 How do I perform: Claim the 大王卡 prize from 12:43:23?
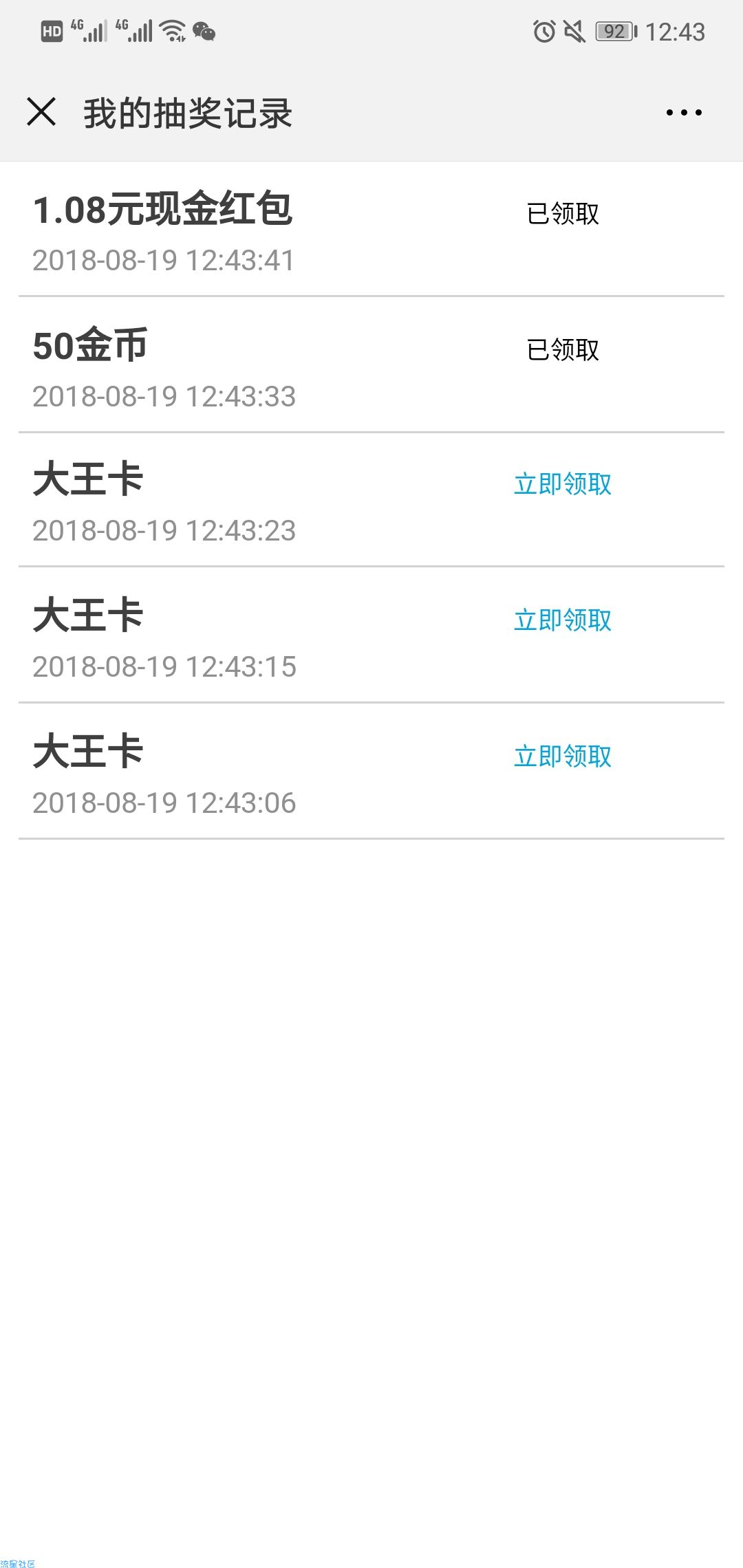coord(563,484)
